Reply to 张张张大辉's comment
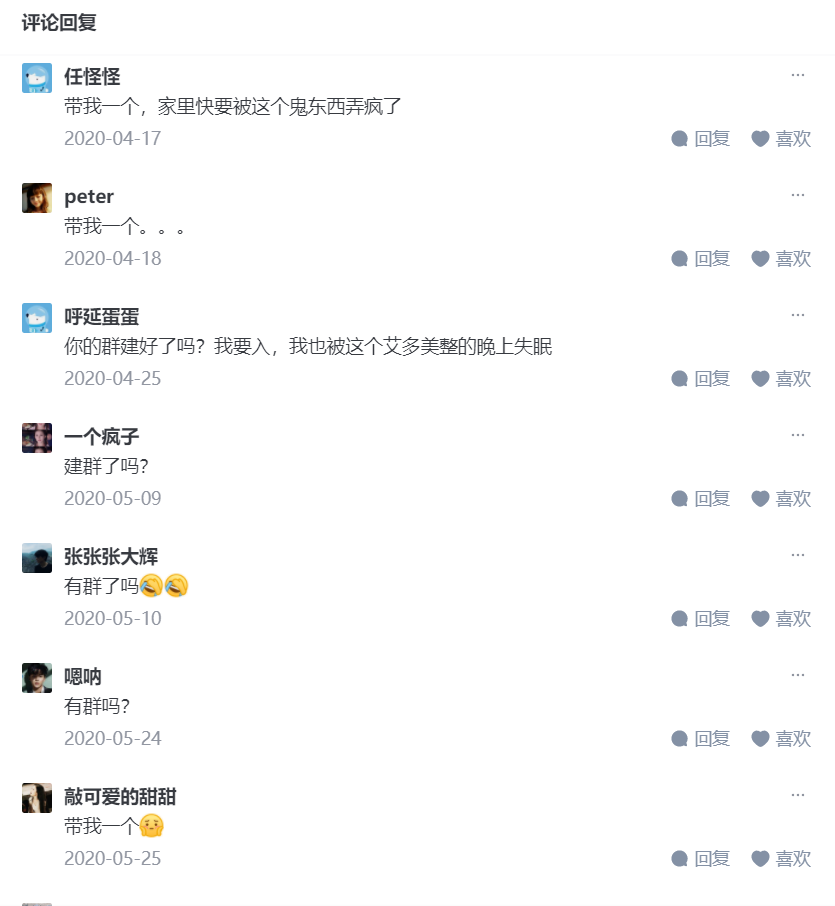 (x=701, y=619)
